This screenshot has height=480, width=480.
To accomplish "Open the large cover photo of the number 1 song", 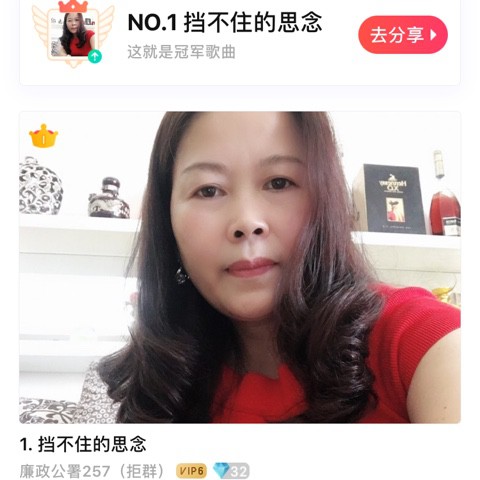I will 240,267.
